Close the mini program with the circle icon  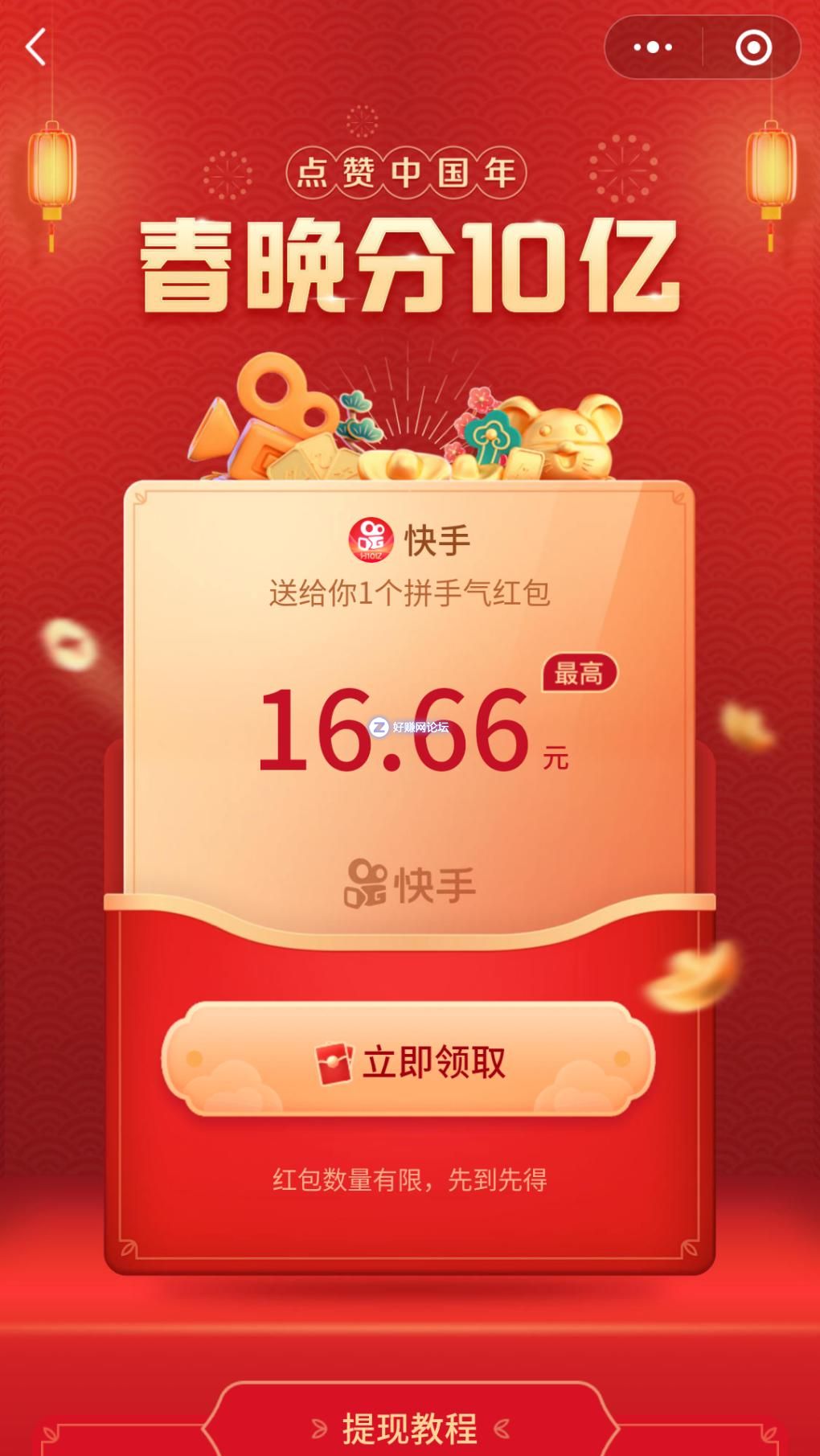[753, 47]
